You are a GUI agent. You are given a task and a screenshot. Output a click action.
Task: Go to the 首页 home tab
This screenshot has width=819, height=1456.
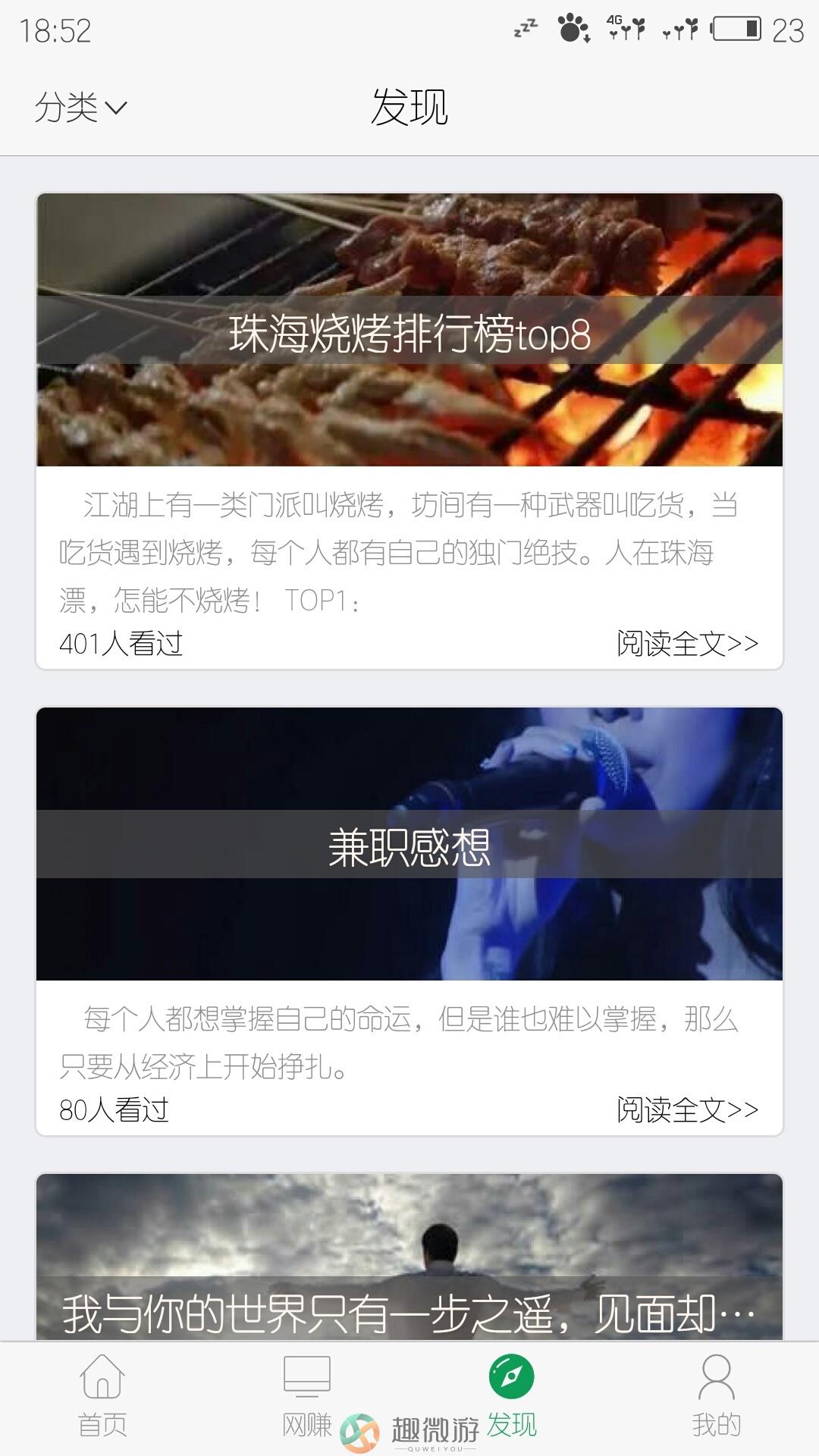coord(102,1397)
